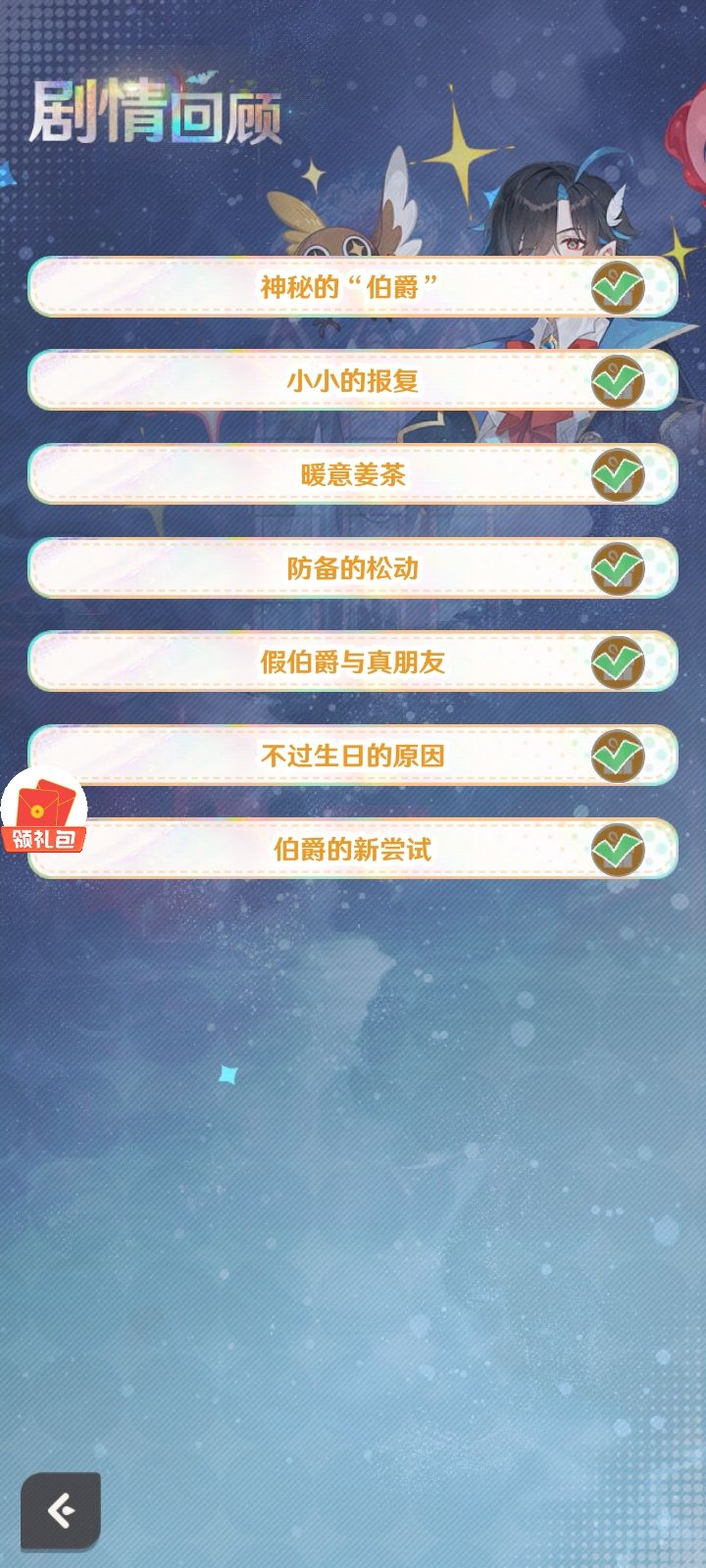Open the 小小的报复 story recap

(x=353, y=380)
